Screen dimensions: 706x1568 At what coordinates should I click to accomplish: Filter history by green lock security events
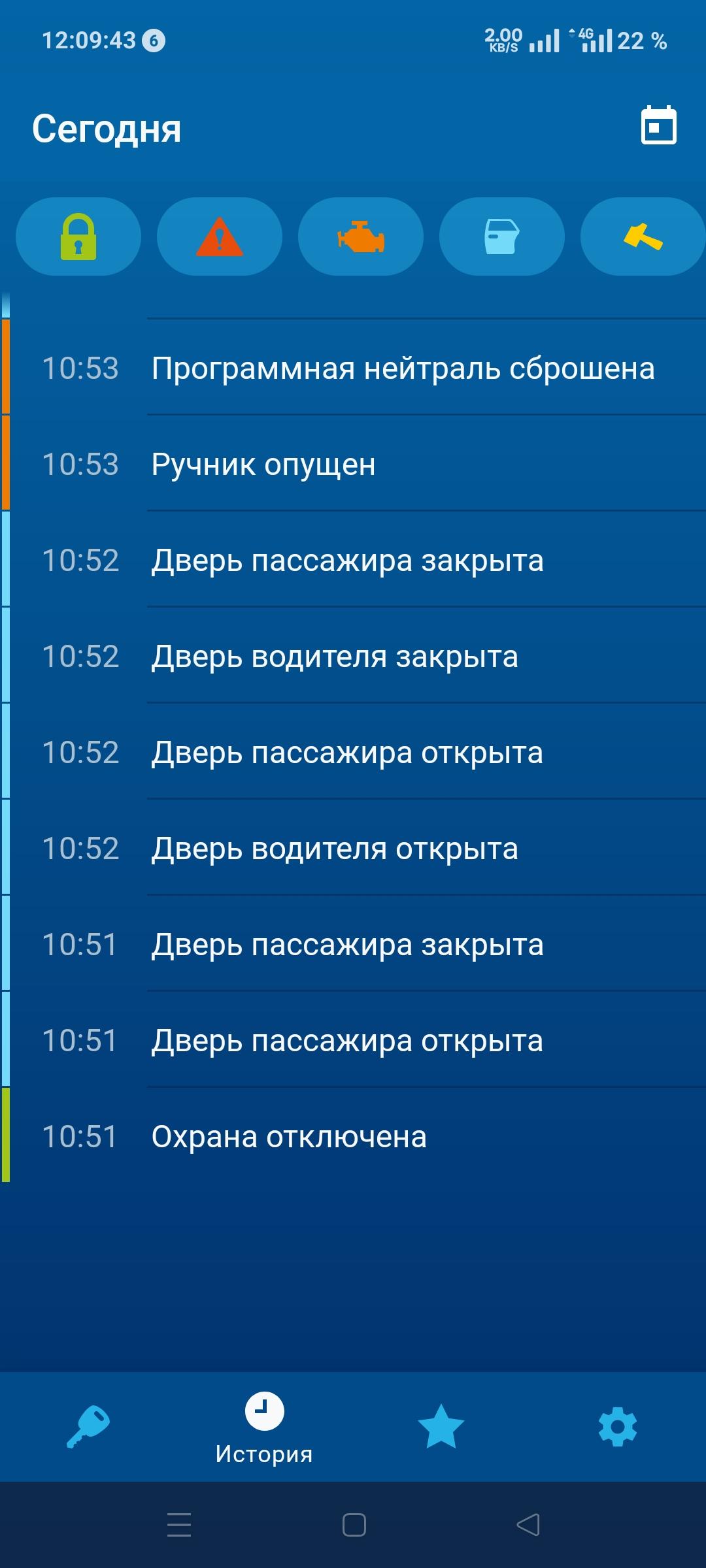coord(78,237)
